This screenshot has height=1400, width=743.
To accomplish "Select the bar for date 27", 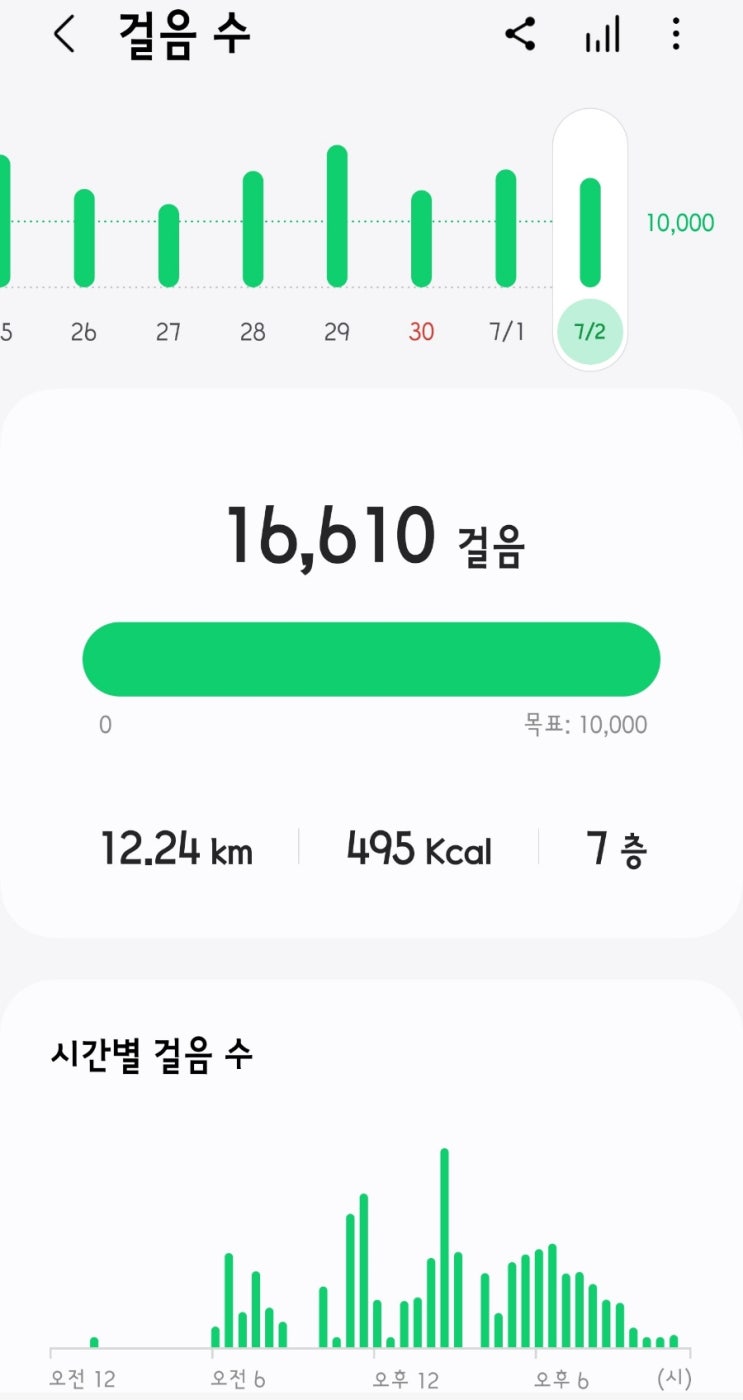I will 169,246.
